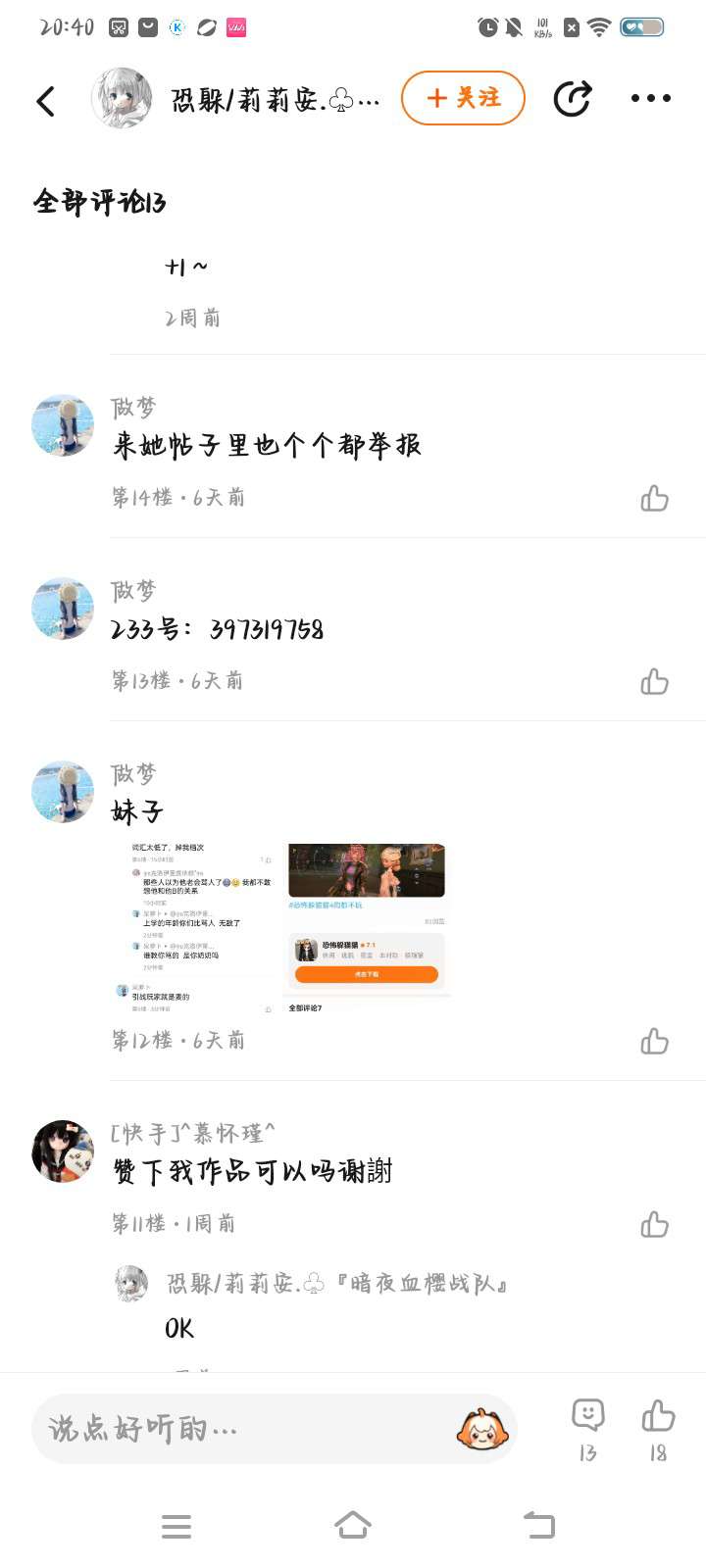The height and width of the screenshot is (1568, 706).
Task: Share this post
Action: (x=572, y=98)
